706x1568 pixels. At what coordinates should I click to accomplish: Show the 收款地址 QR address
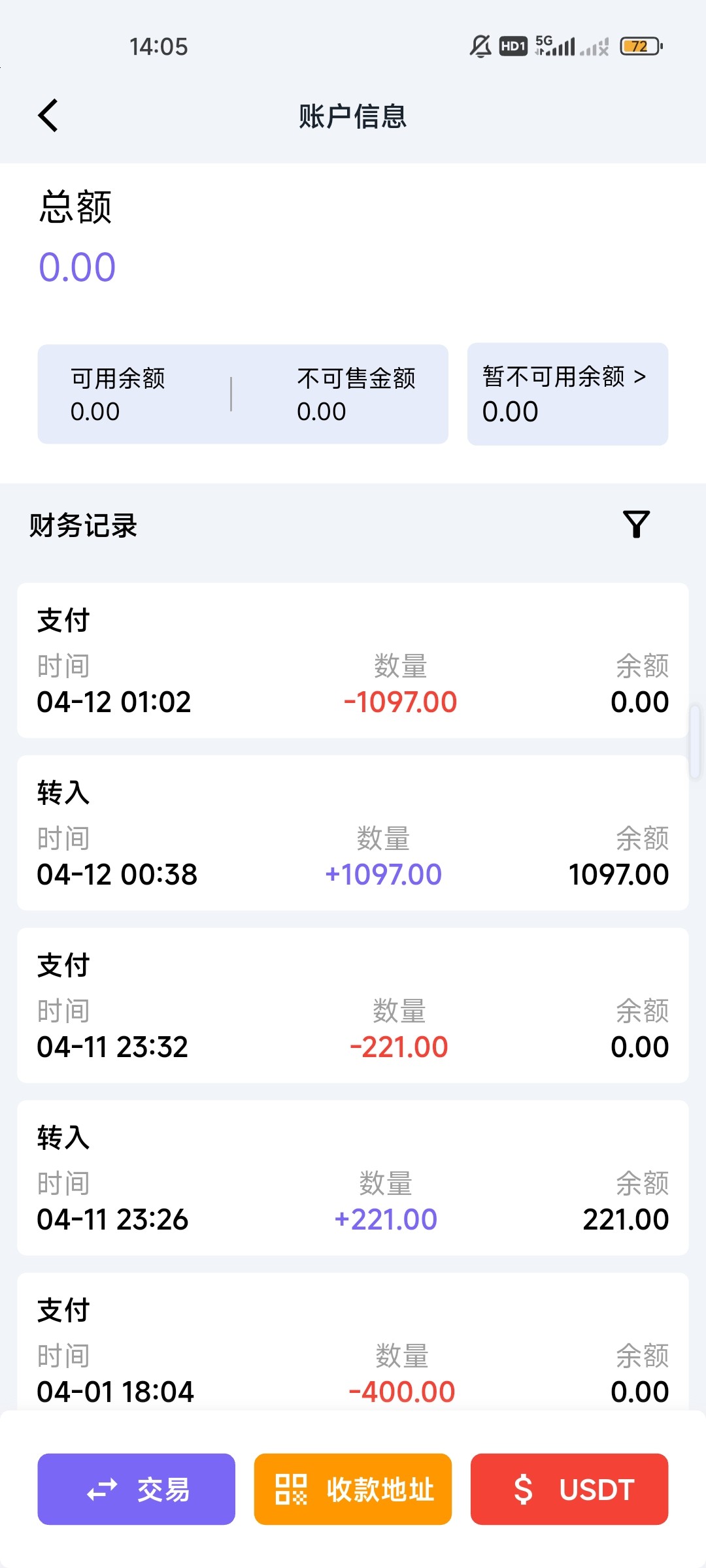352,1489
